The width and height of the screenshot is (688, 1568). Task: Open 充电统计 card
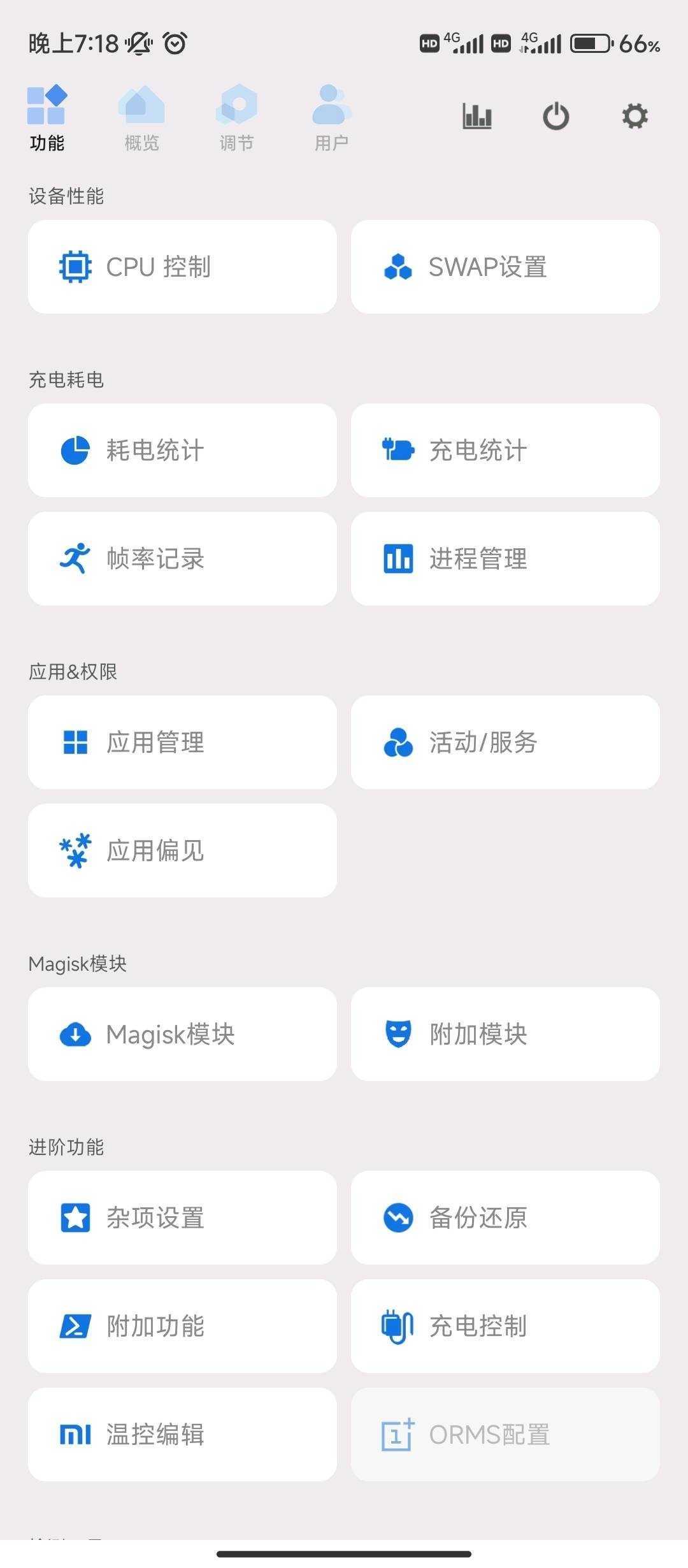(x=505, y=450)
